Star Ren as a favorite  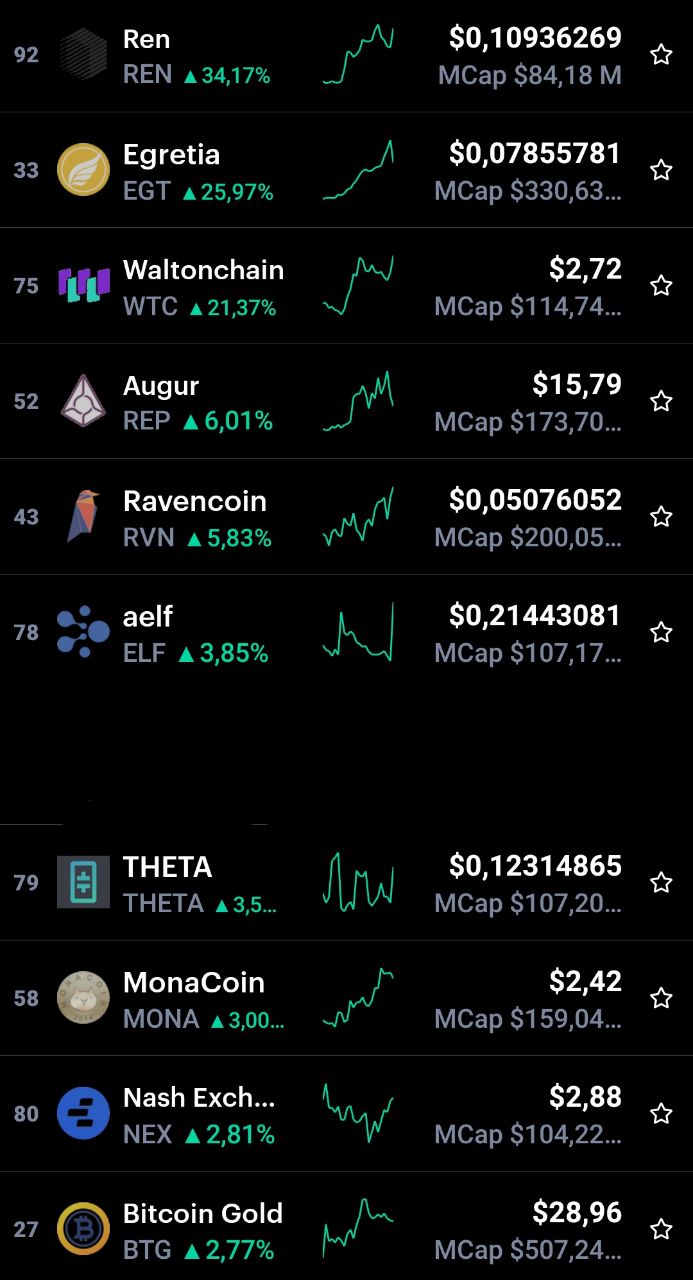(661, 55)
